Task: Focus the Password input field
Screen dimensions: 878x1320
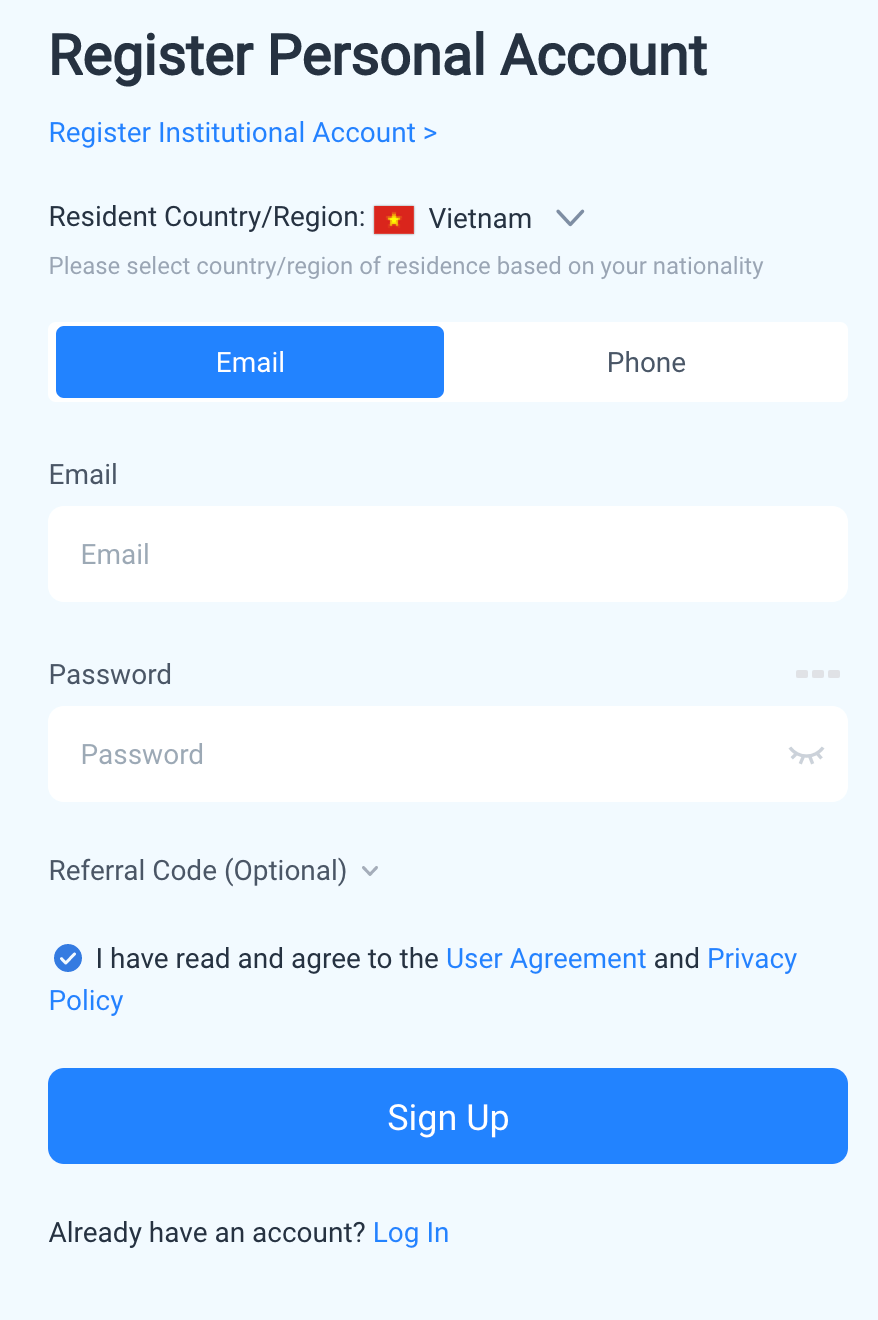Action: [420, 754]
